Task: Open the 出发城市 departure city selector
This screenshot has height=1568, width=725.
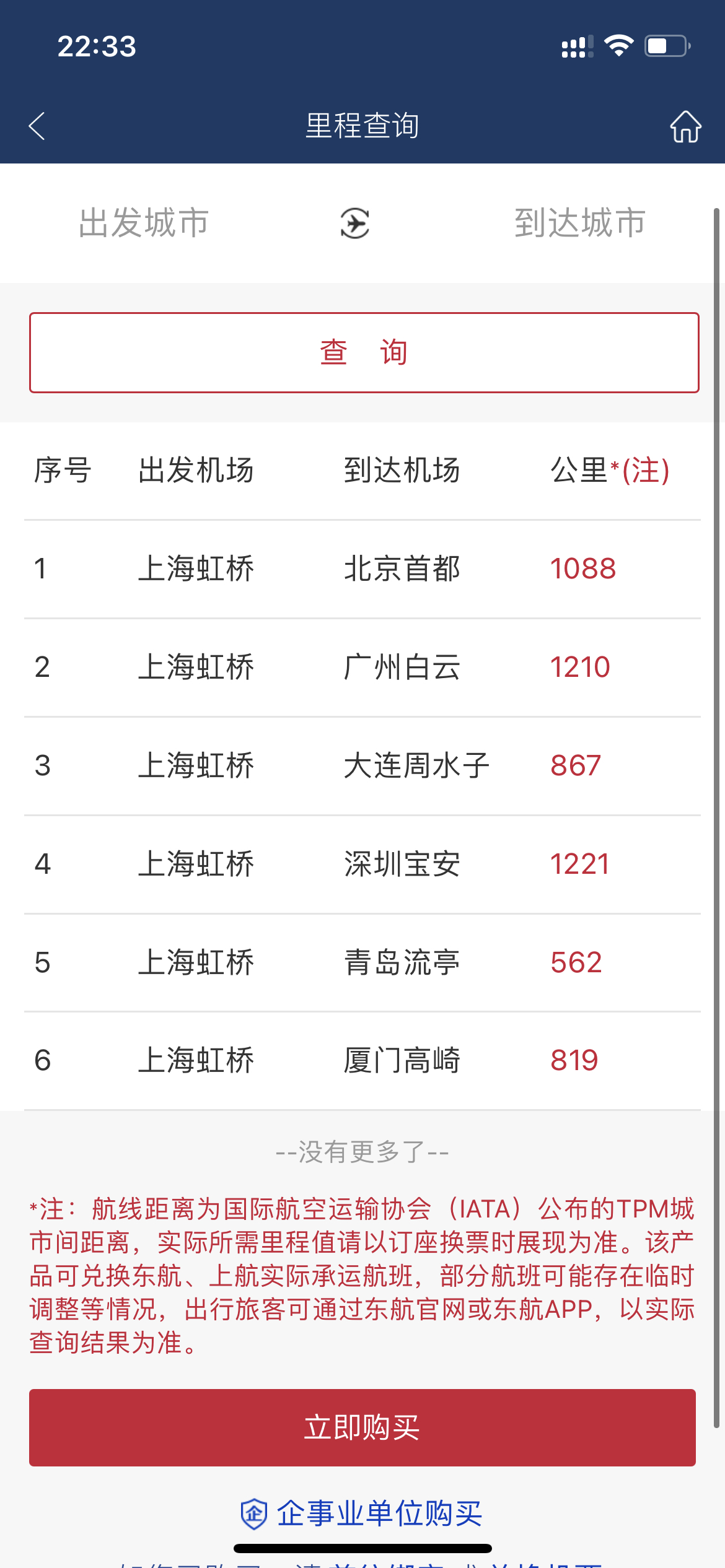Action: (x=144, y=224)
